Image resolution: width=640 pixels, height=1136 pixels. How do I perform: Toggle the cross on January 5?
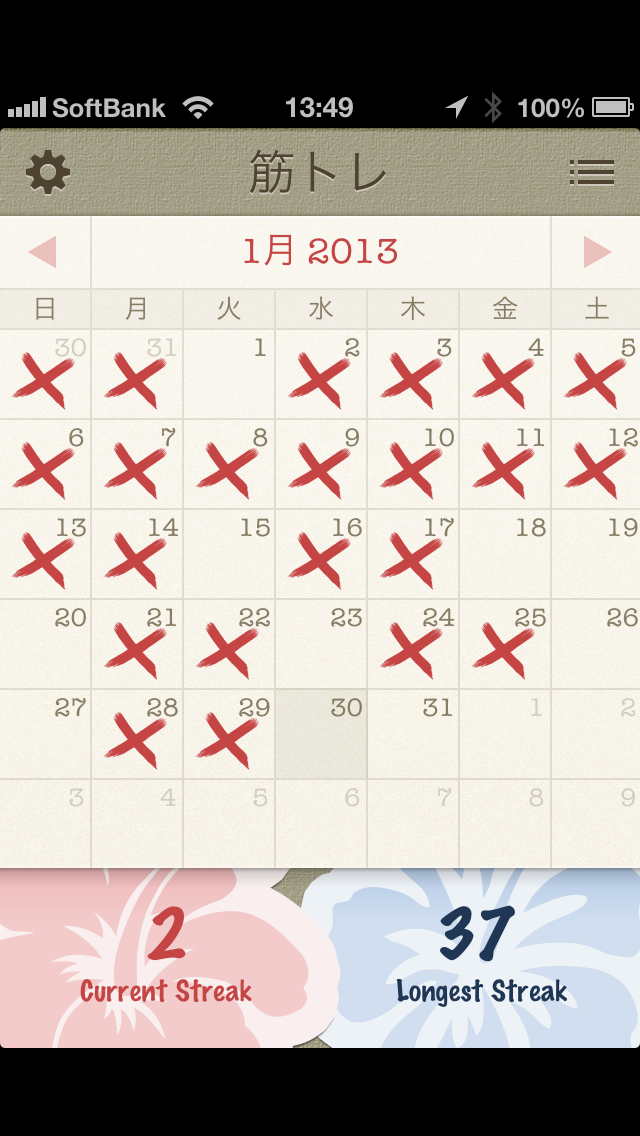(596, 374)
